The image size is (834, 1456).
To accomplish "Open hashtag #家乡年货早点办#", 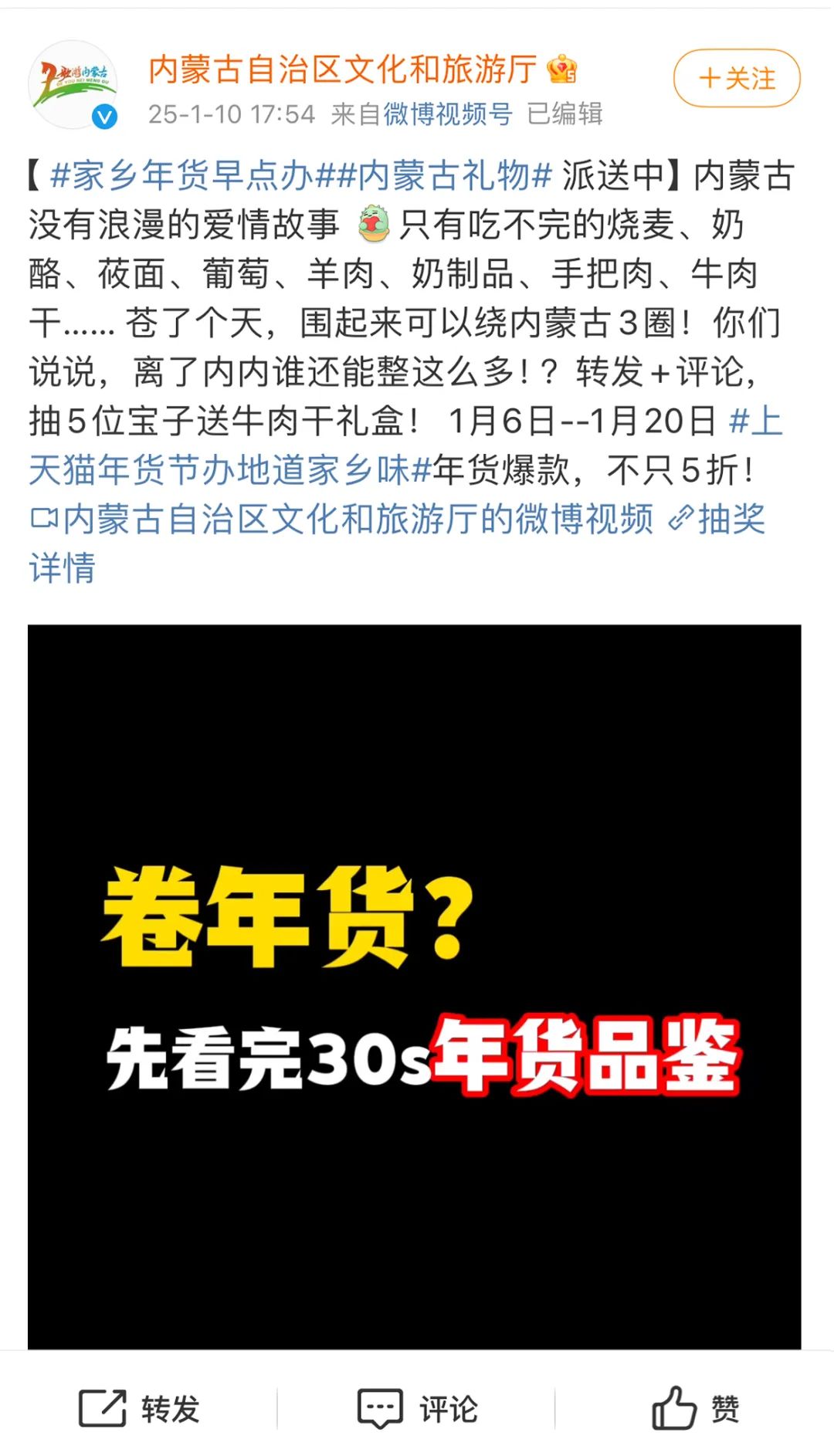I will (x=192, y=175).
